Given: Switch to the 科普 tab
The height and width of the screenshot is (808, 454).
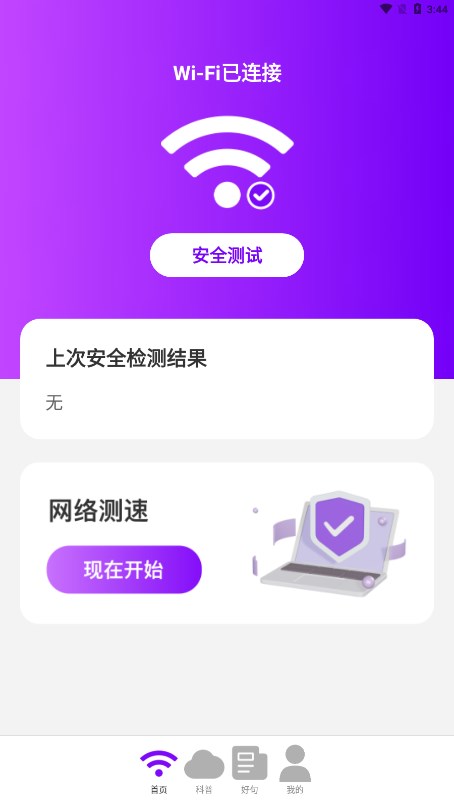Looking at the screenshot, I should pyautogui.click(x=204, y=771).
